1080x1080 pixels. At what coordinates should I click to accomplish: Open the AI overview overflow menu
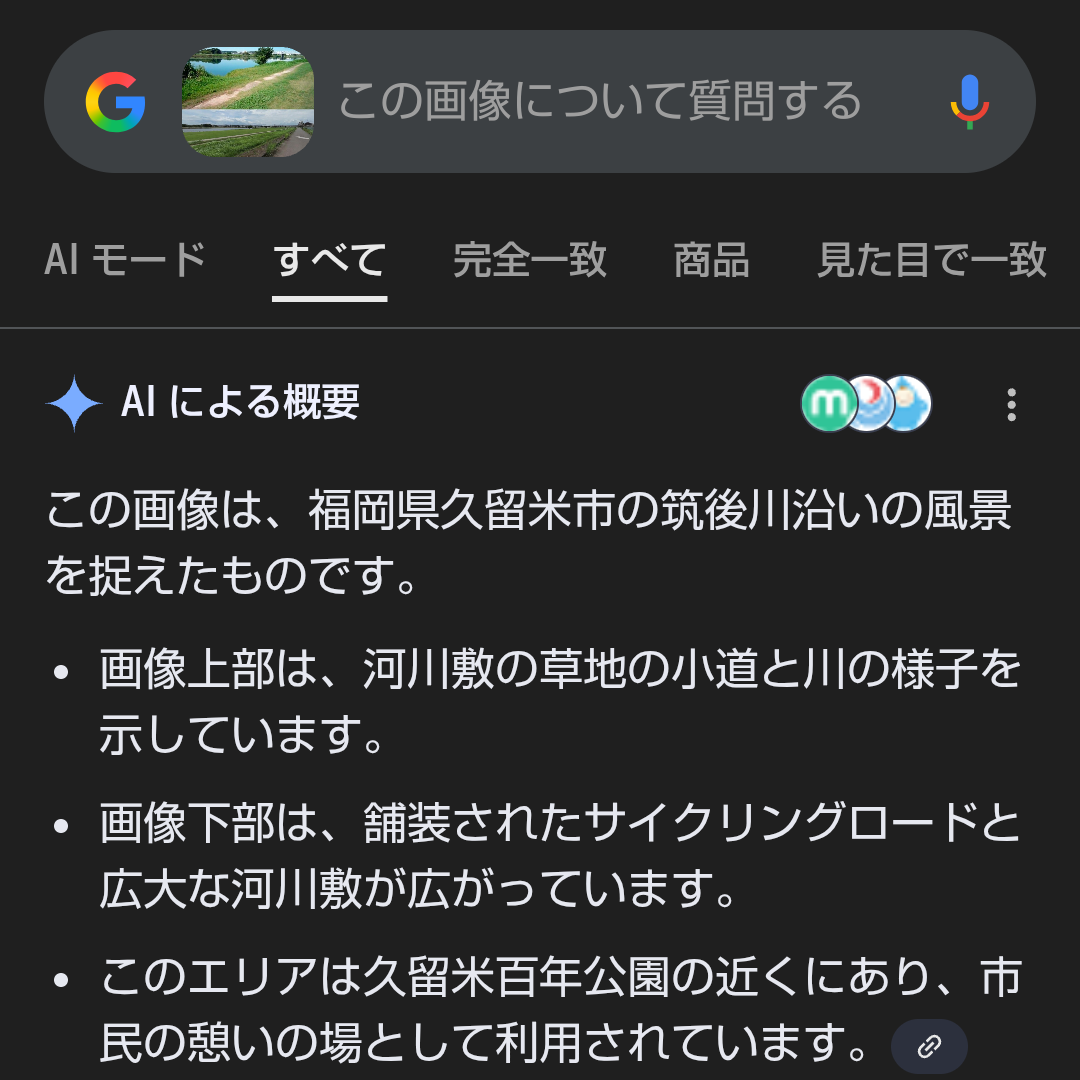tap(1011, 404)
